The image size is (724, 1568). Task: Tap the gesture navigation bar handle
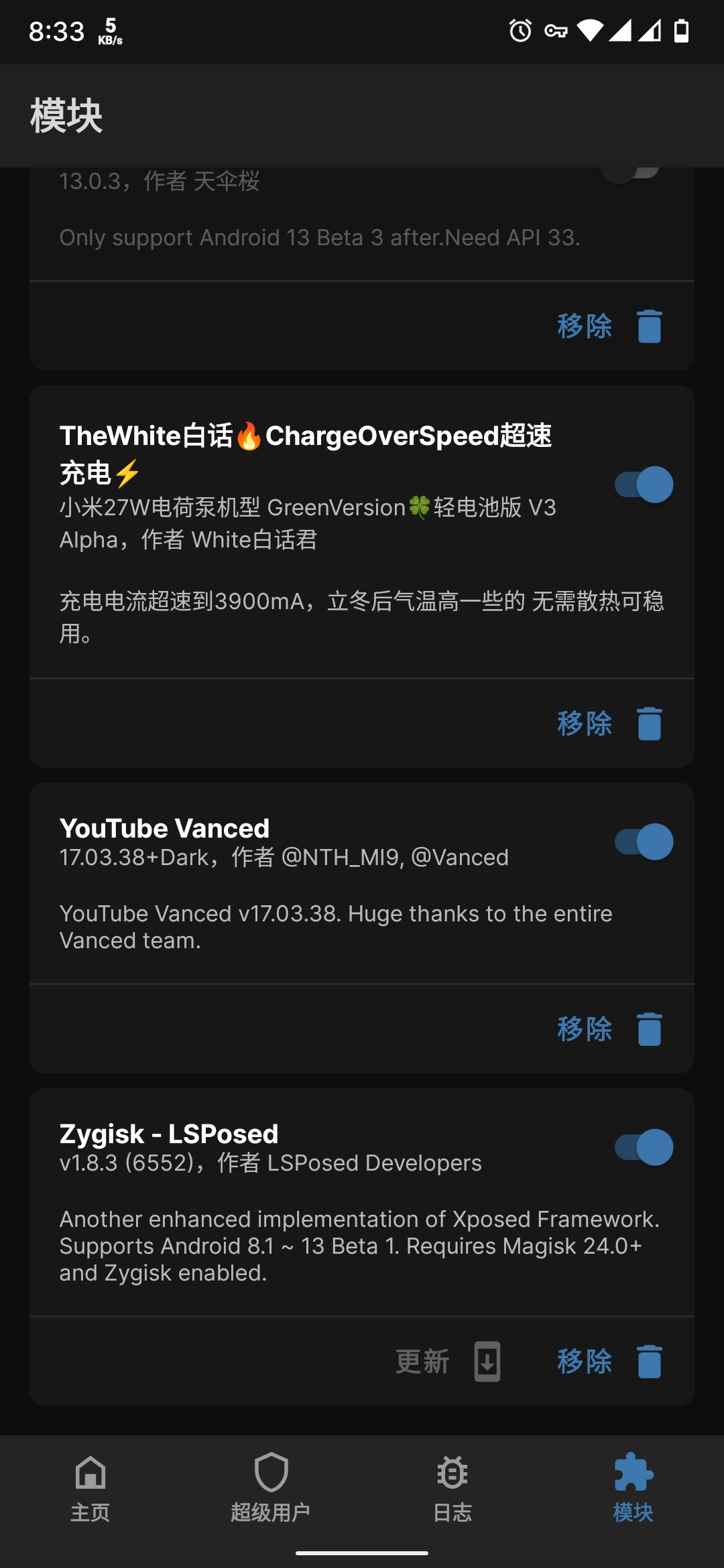362,1555
